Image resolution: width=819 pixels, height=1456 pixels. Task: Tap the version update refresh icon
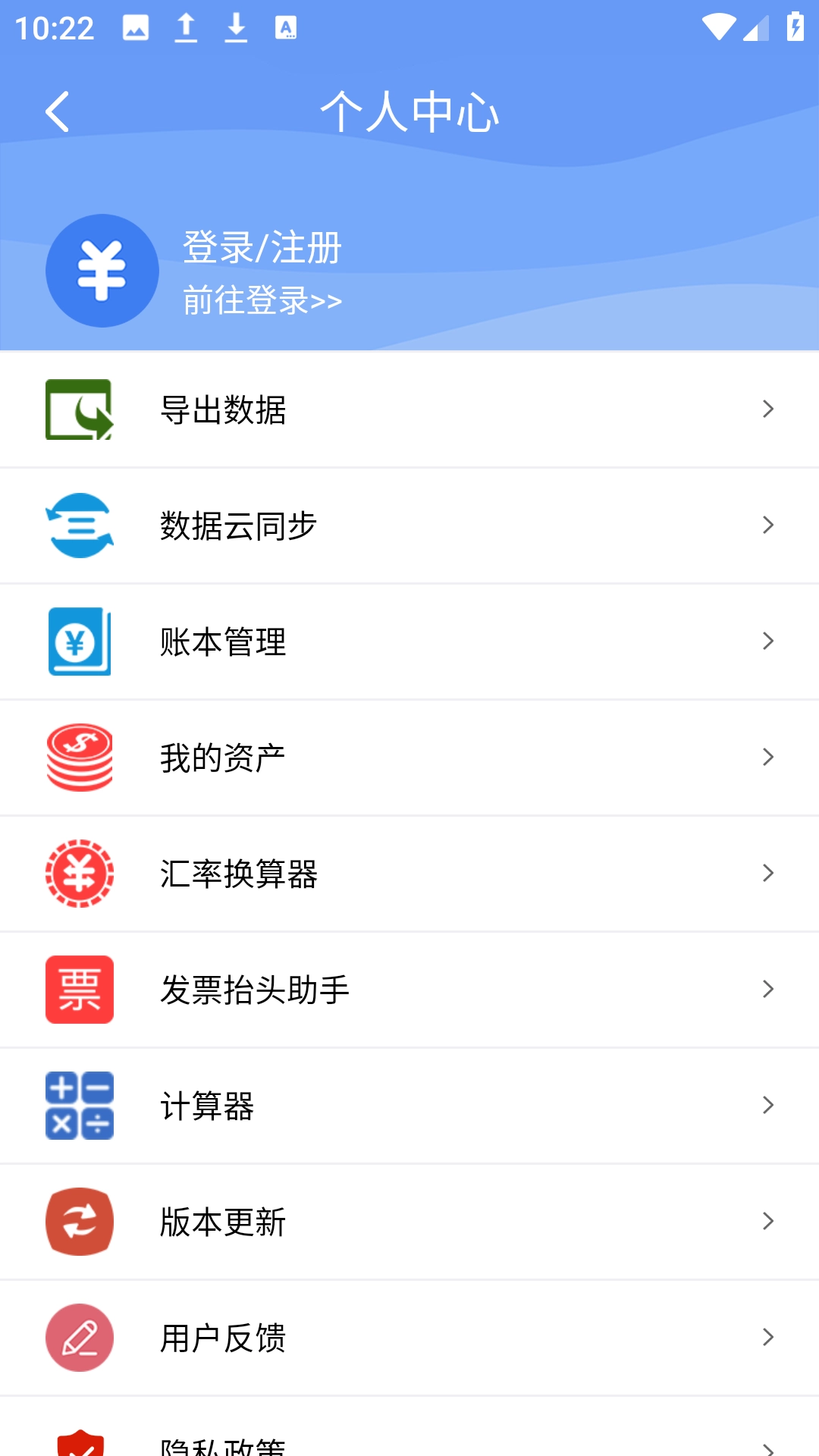click(80, 1221)
